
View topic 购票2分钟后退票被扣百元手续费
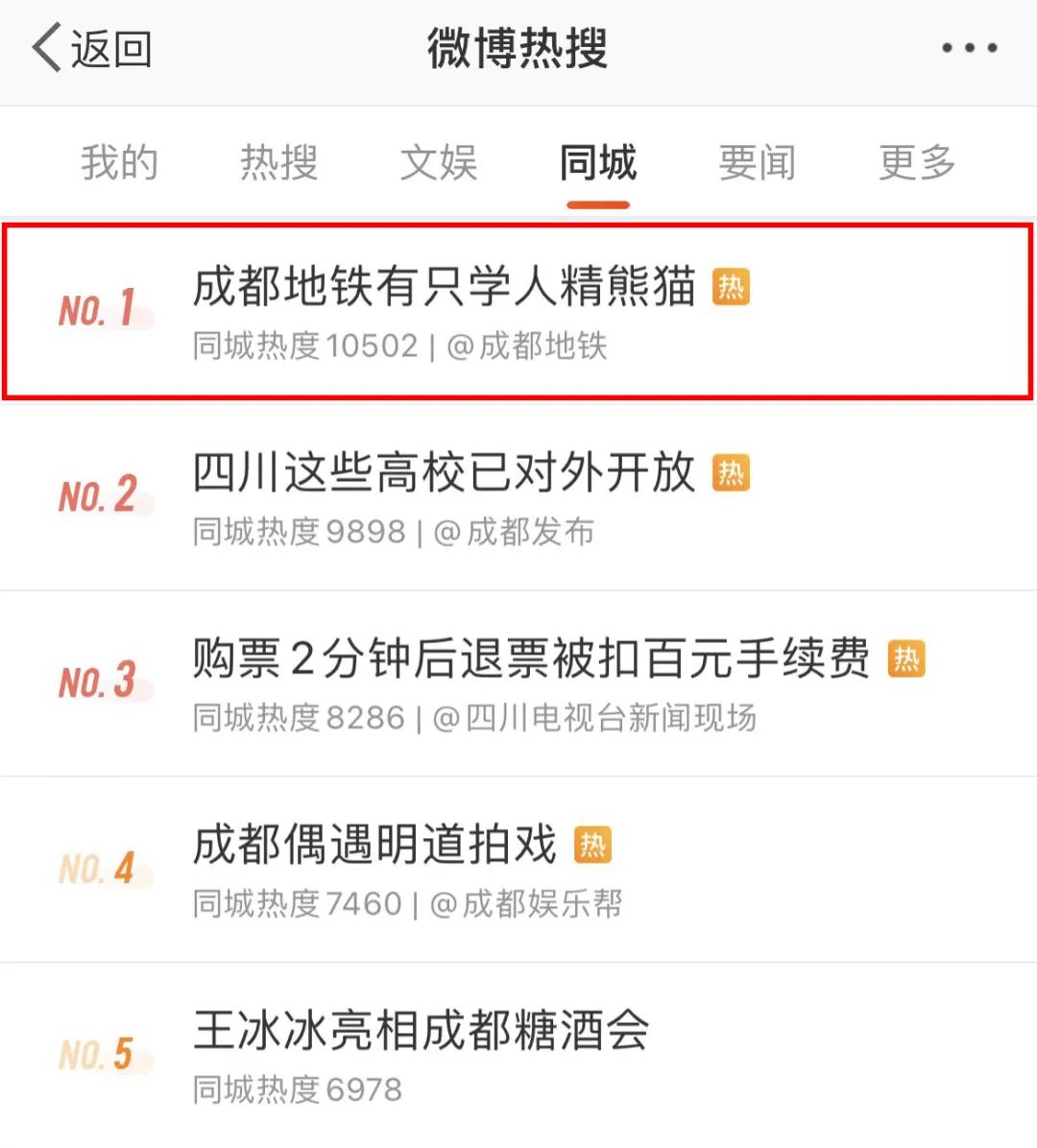(x=530, y=659)
